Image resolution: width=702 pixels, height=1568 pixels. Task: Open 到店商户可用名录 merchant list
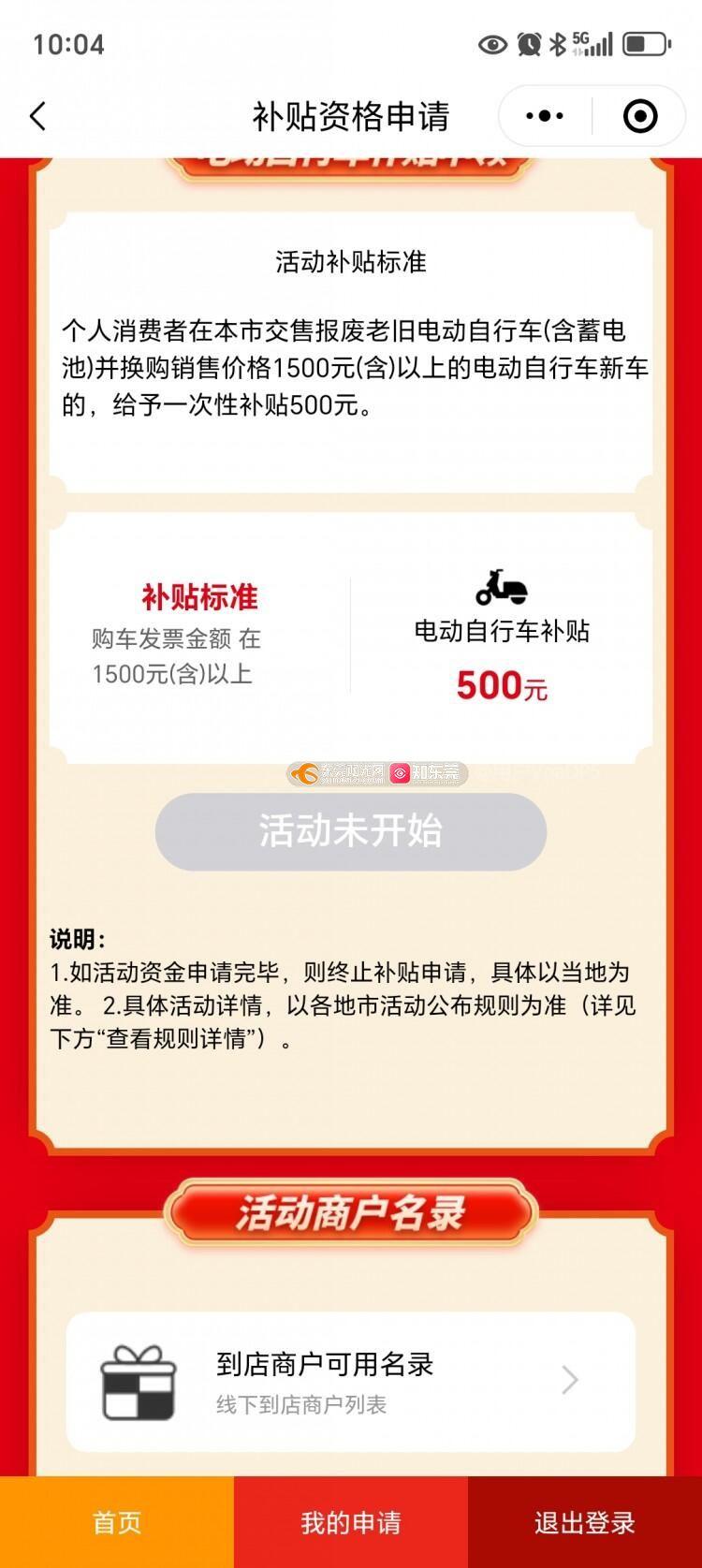[x=350, y=1382]
